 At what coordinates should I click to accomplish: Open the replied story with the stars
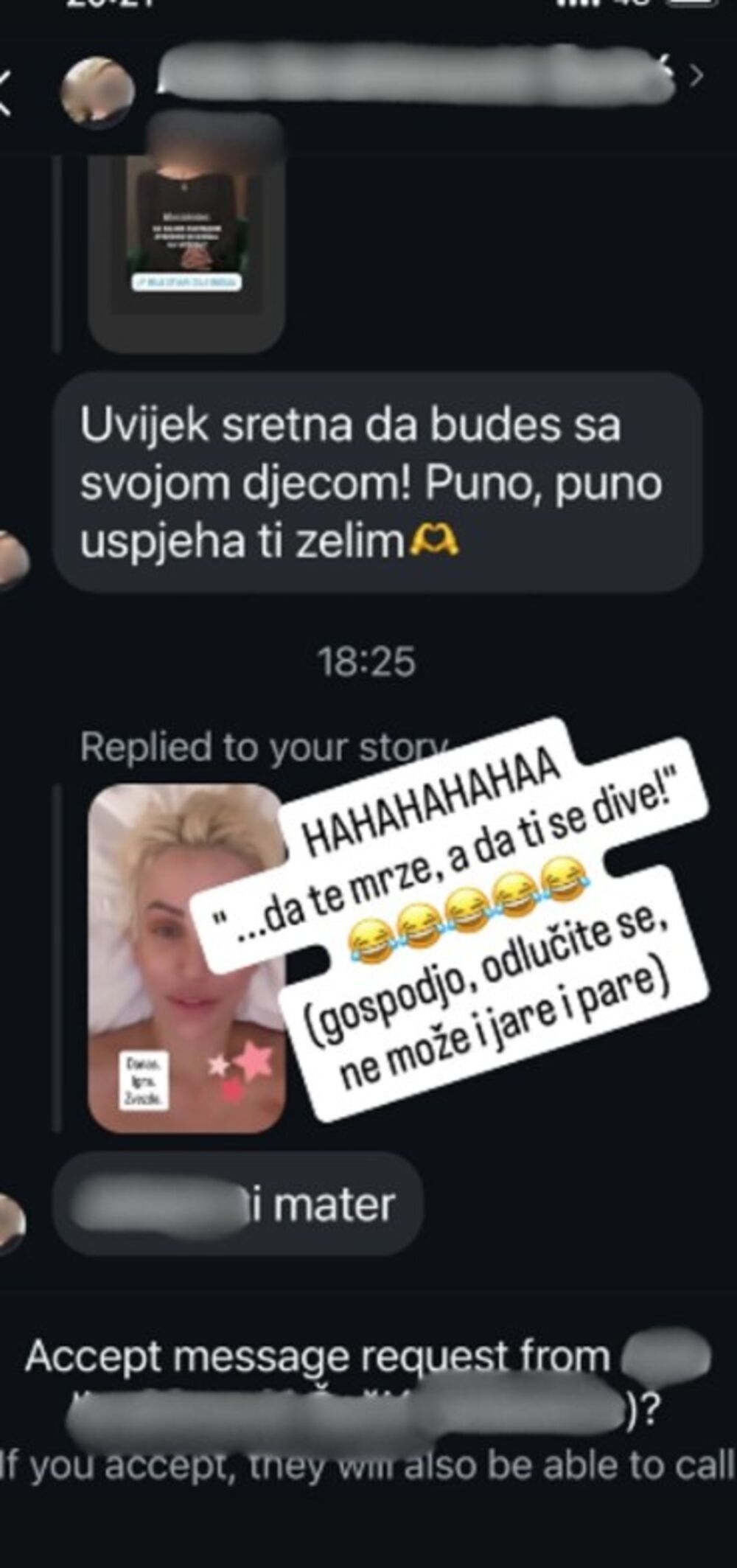186,958
